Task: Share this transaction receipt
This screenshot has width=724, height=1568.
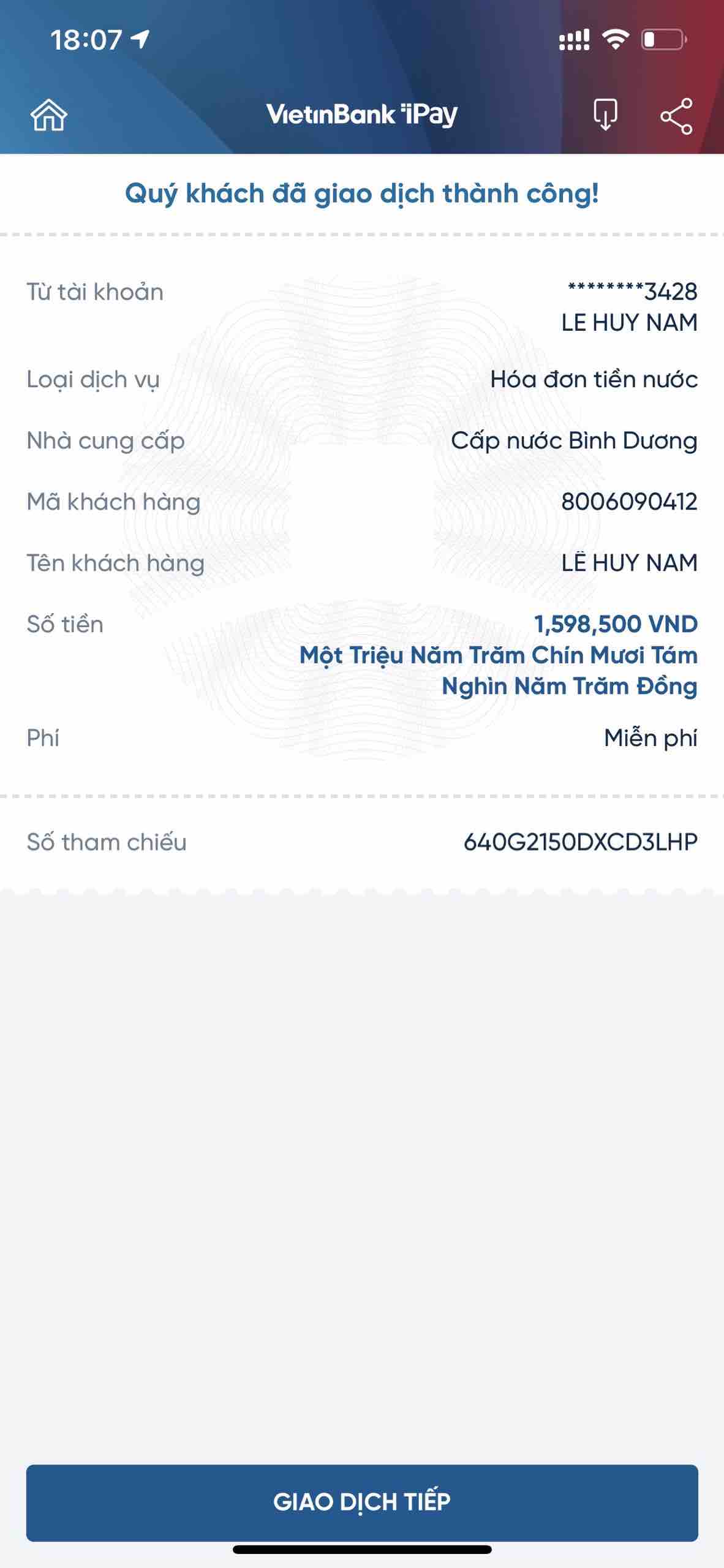Action: (x=676, y=115)
